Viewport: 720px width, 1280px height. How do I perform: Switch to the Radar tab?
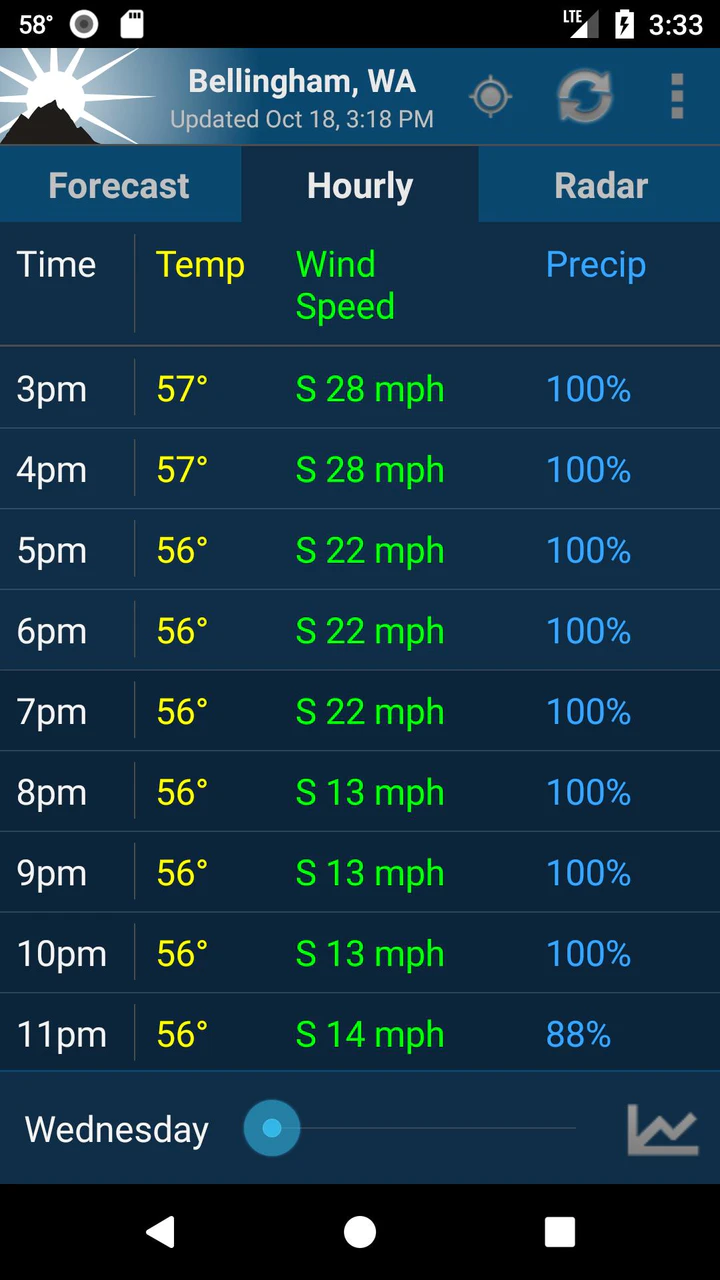coord(600,185)
